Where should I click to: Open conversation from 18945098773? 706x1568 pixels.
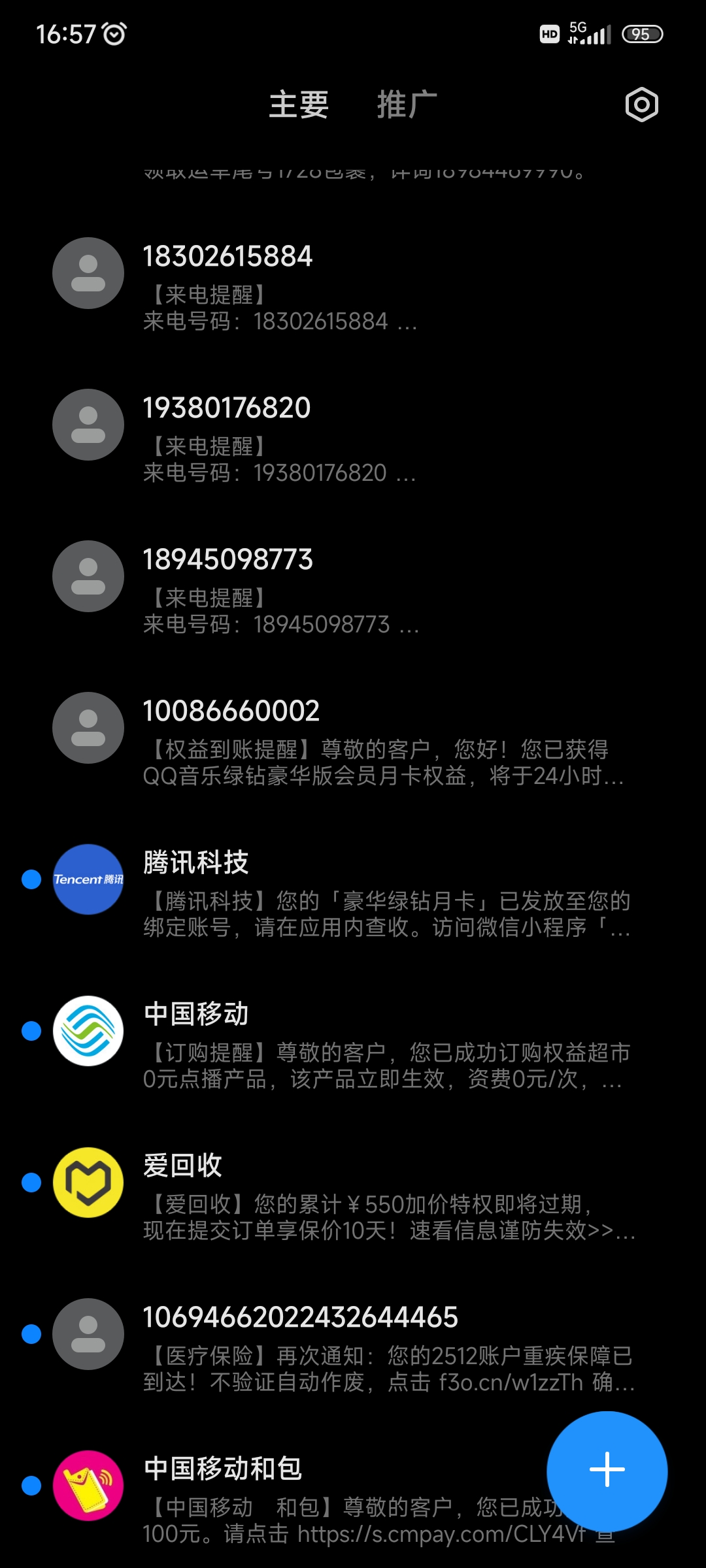tap(353, 576)
